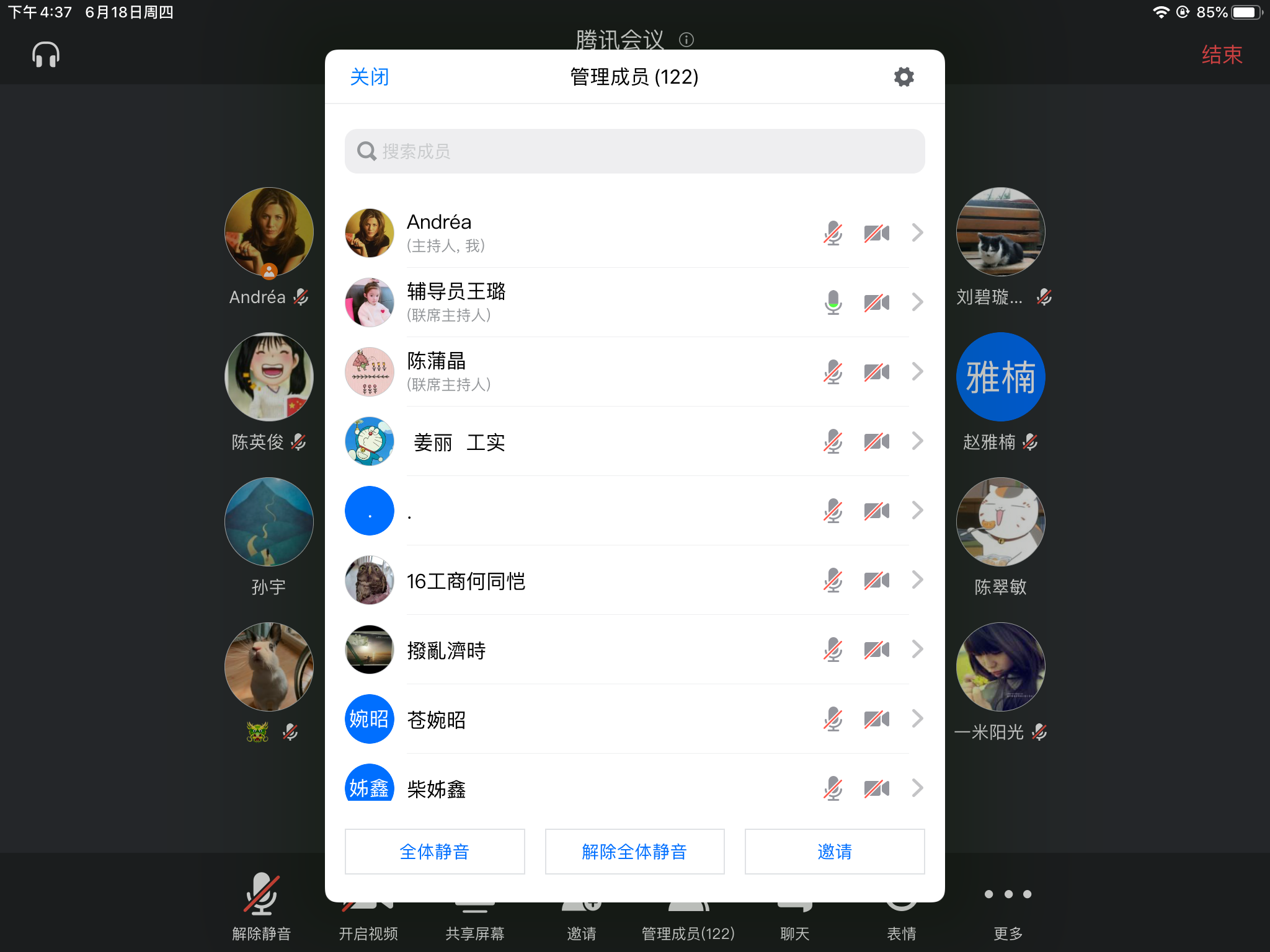
Task: Unmute all participants
Action: [634, 852]
